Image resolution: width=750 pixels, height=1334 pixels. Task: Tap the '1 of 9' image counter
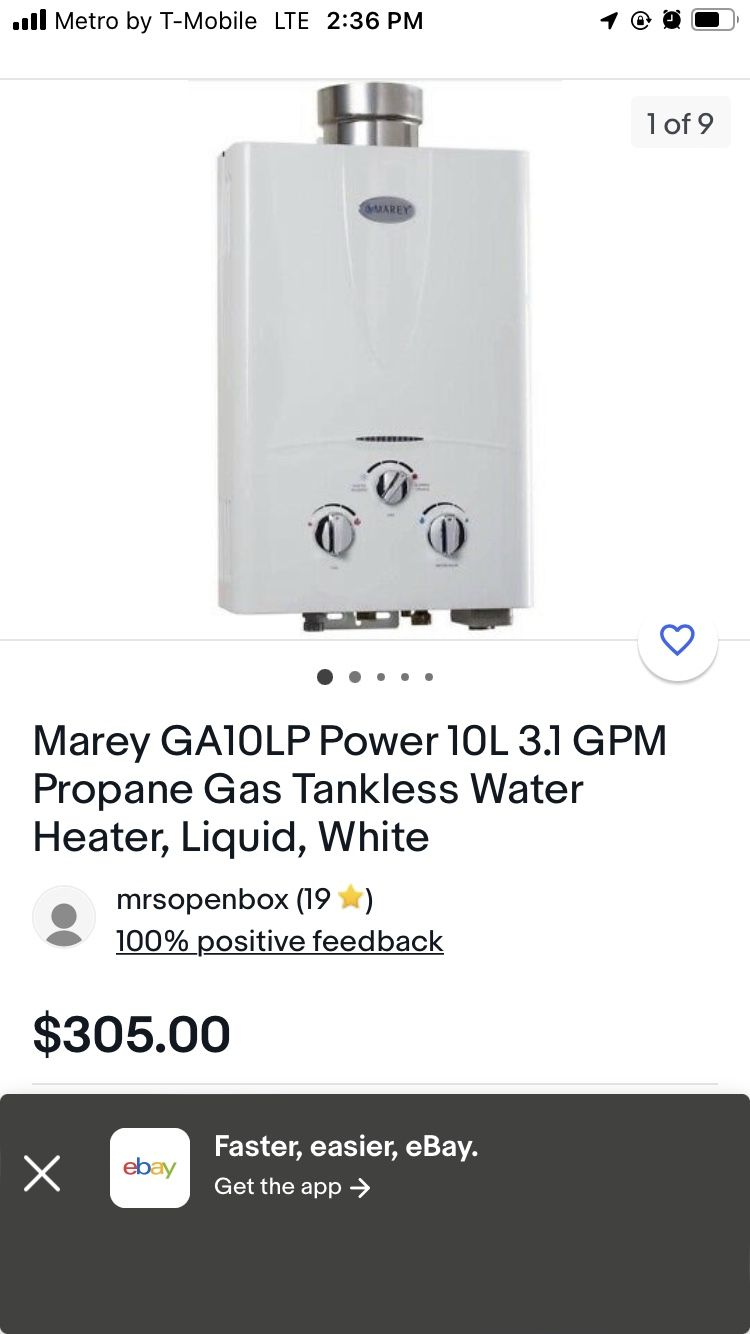coord(680,122)
